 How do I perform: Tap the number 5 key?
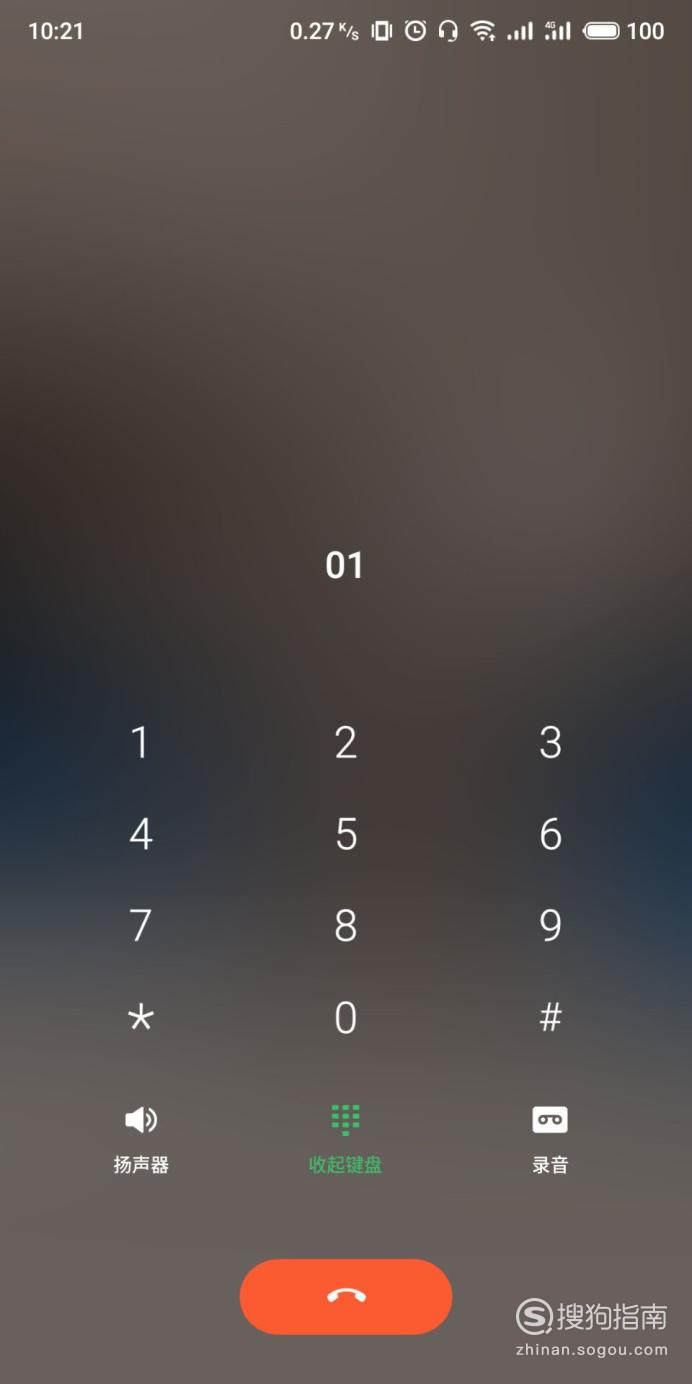click(x=345, y=835)
